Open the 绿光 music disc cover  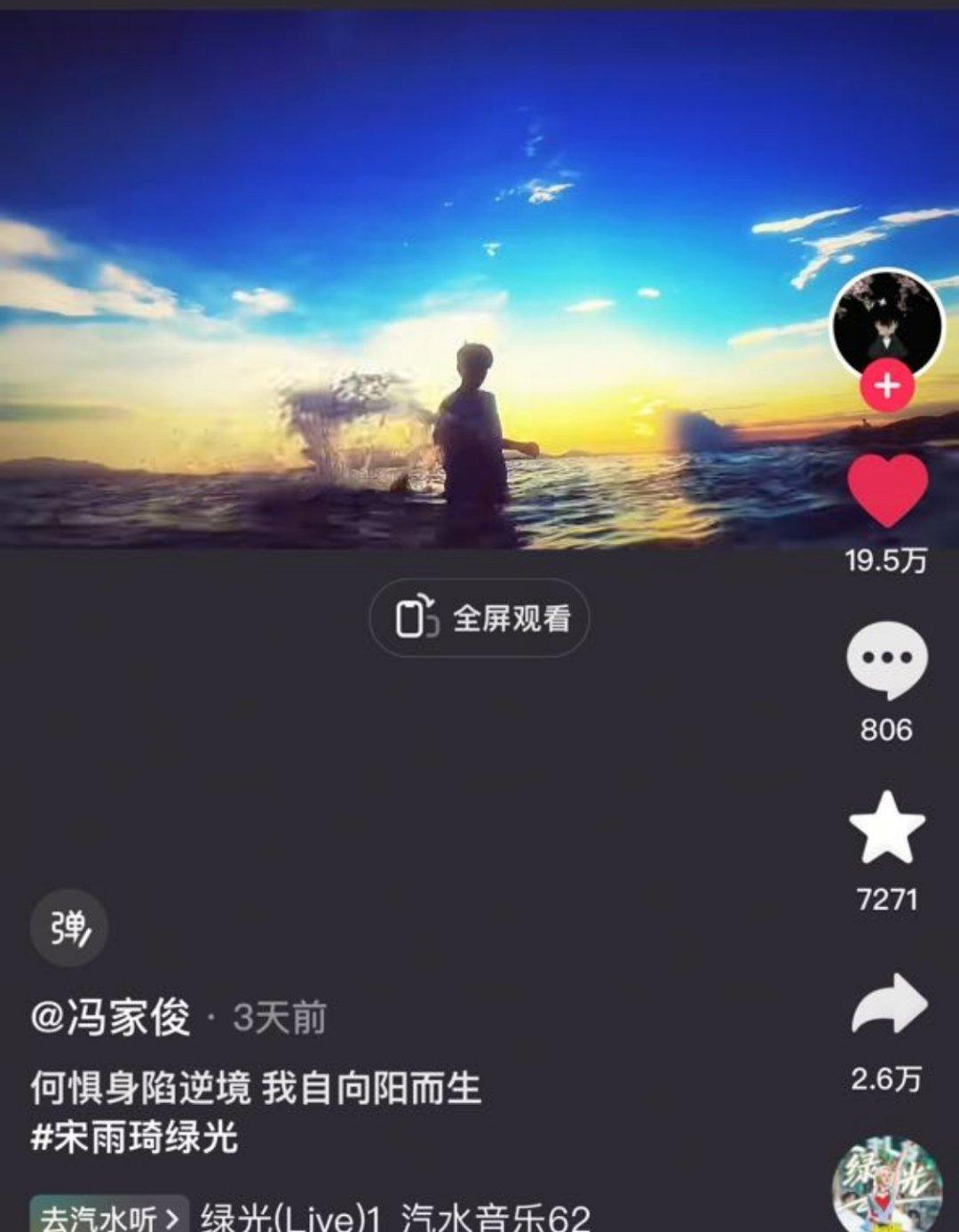click(887, 1186)
